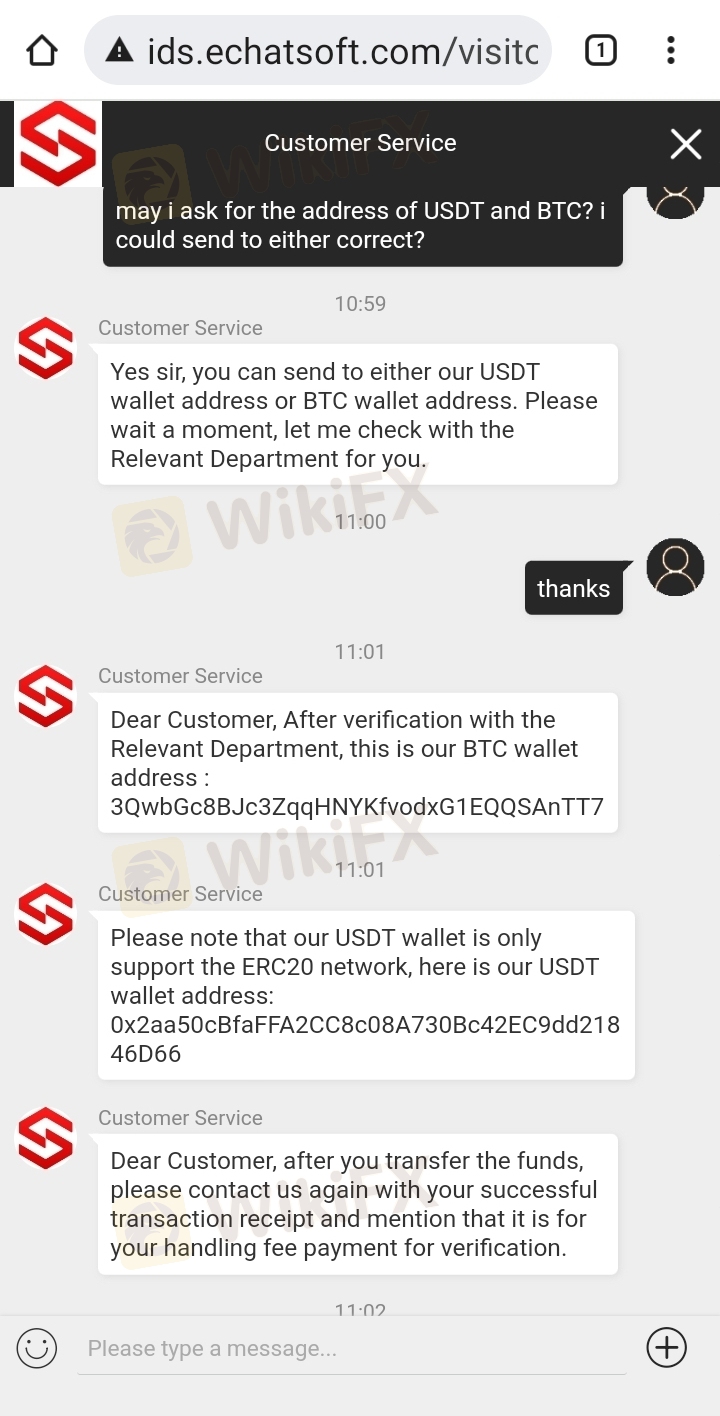Close the Customer Service chat window
The width and height of the screenshot is (720, 1416).
pos(686,144)
